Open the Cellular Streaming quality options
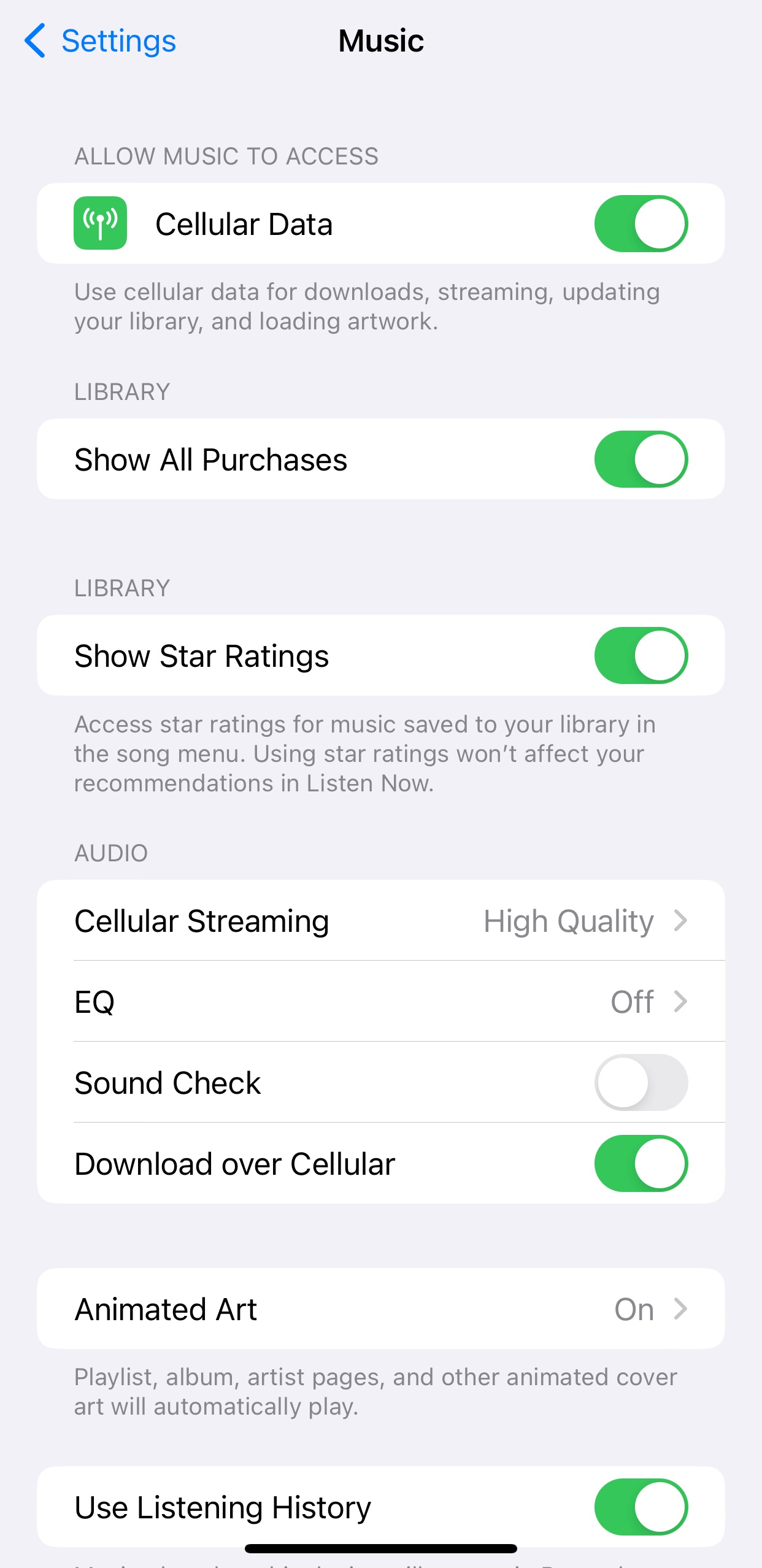This screenshot has width=762, height=1568. (x=380, y=920)
